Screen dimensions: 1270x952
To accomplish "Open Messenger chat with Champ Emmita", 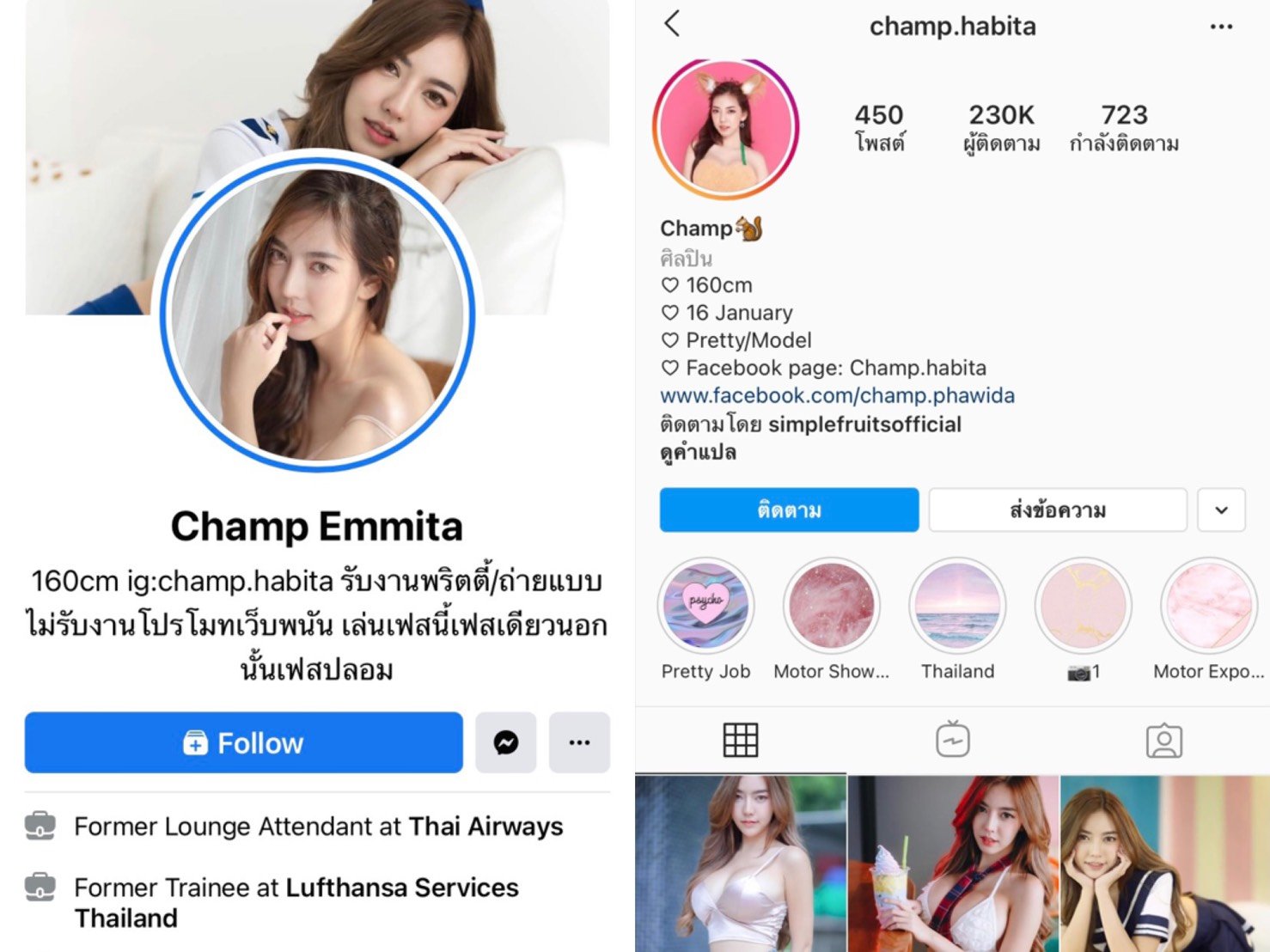I will click(506, 742).
